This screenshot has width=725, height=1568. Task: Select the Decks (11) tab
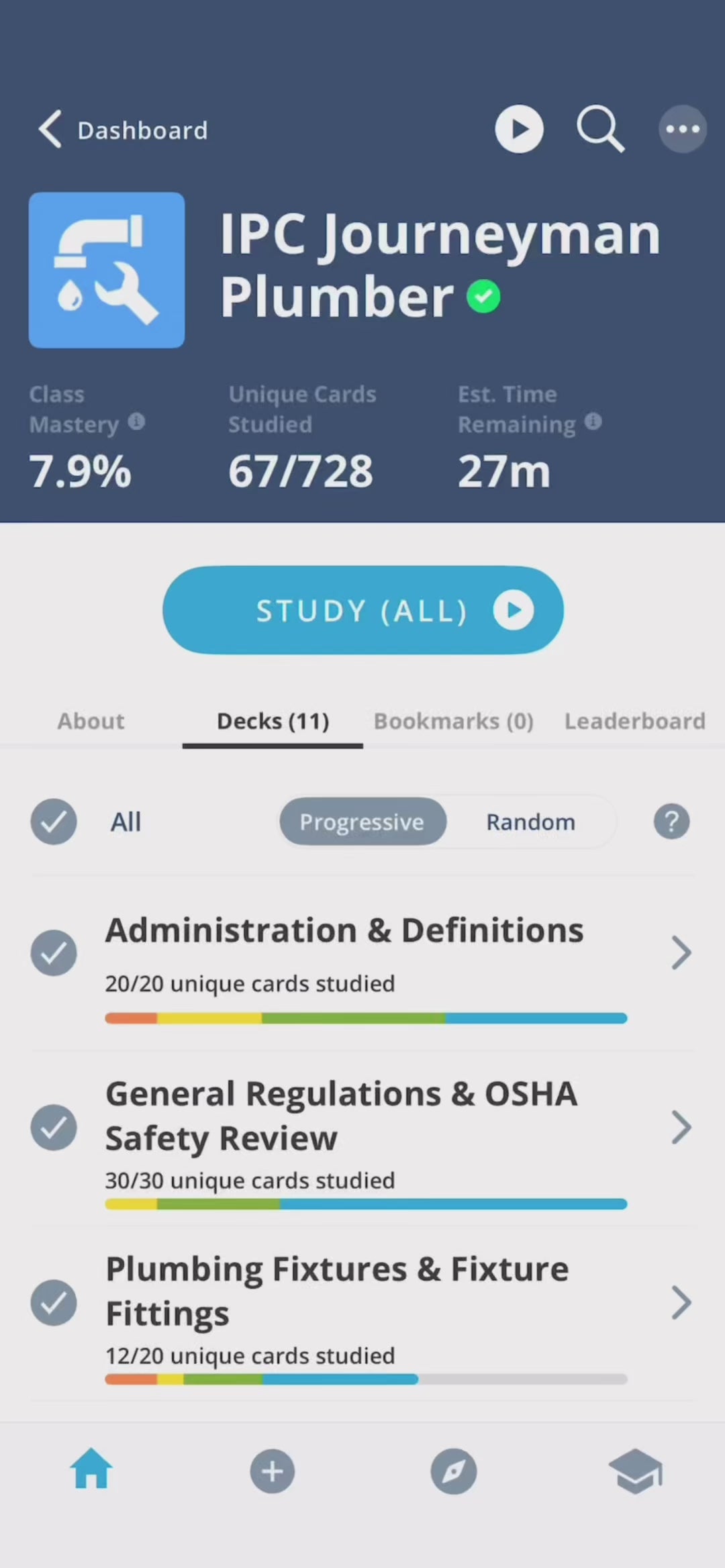click(x=273, y=721)
